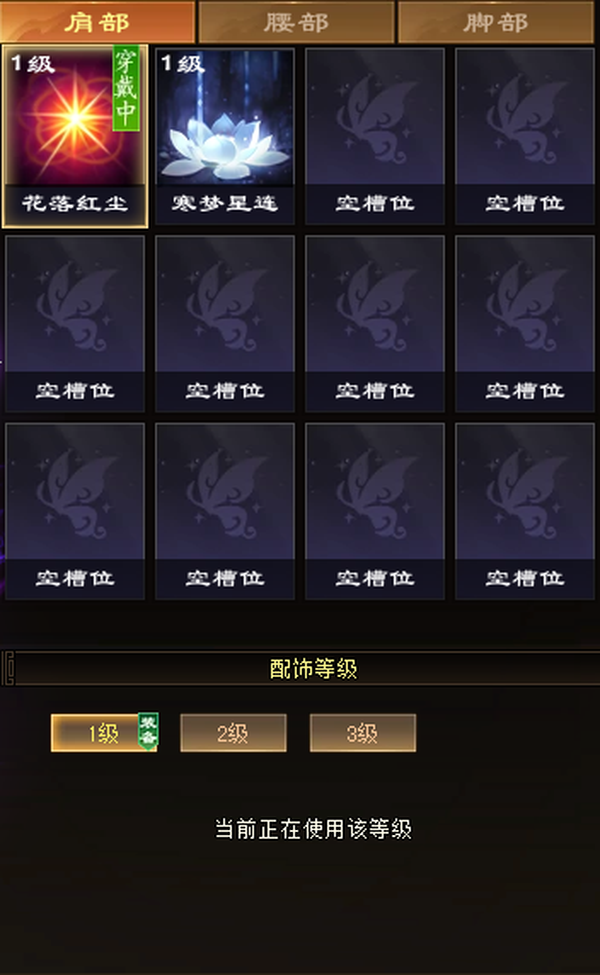Select the 肩部 tab

pyautogui.click(x=98, y=22)
